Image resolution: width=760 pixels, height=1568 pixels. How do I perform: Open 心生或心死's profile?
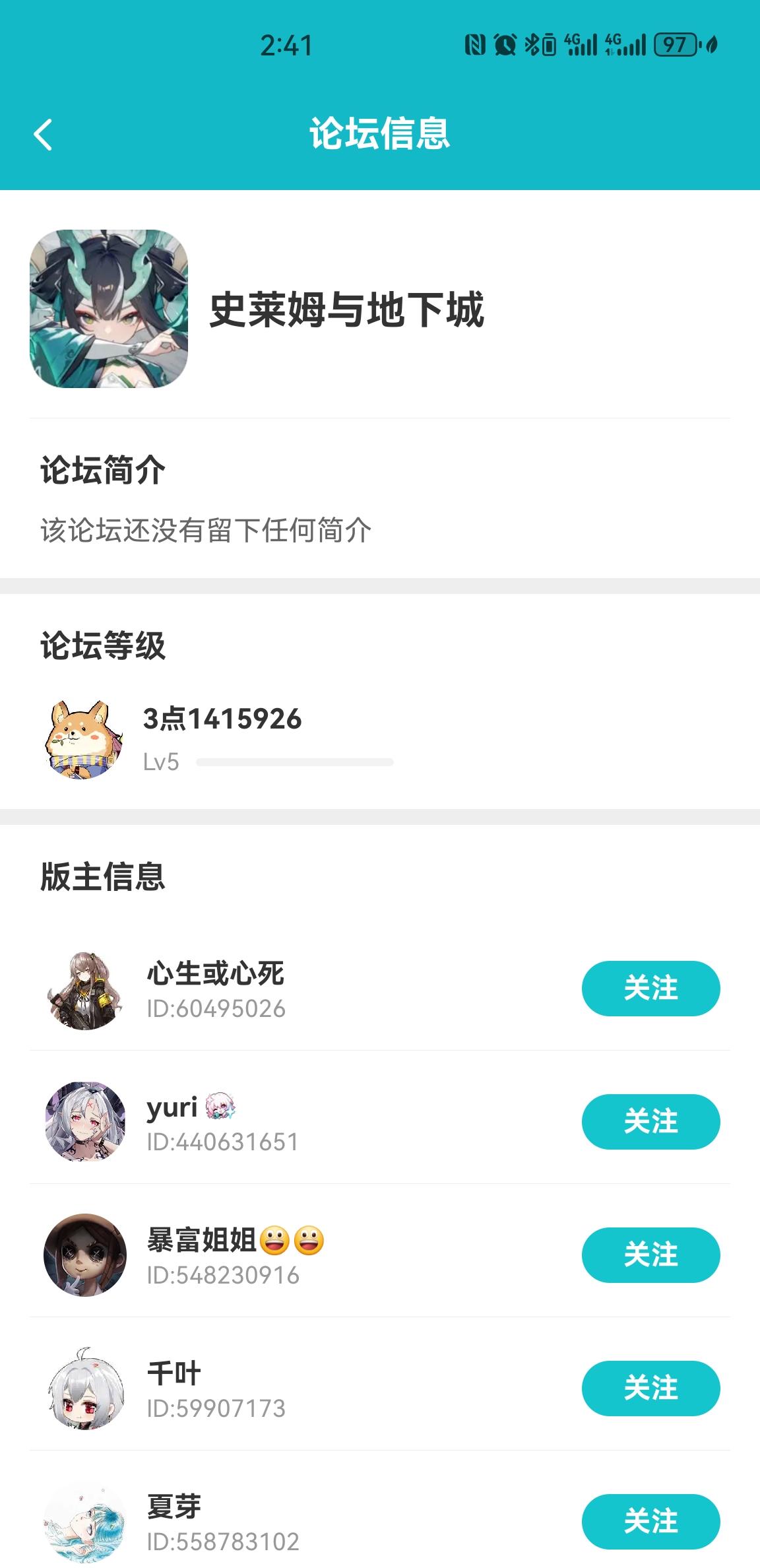click(85, 990)
